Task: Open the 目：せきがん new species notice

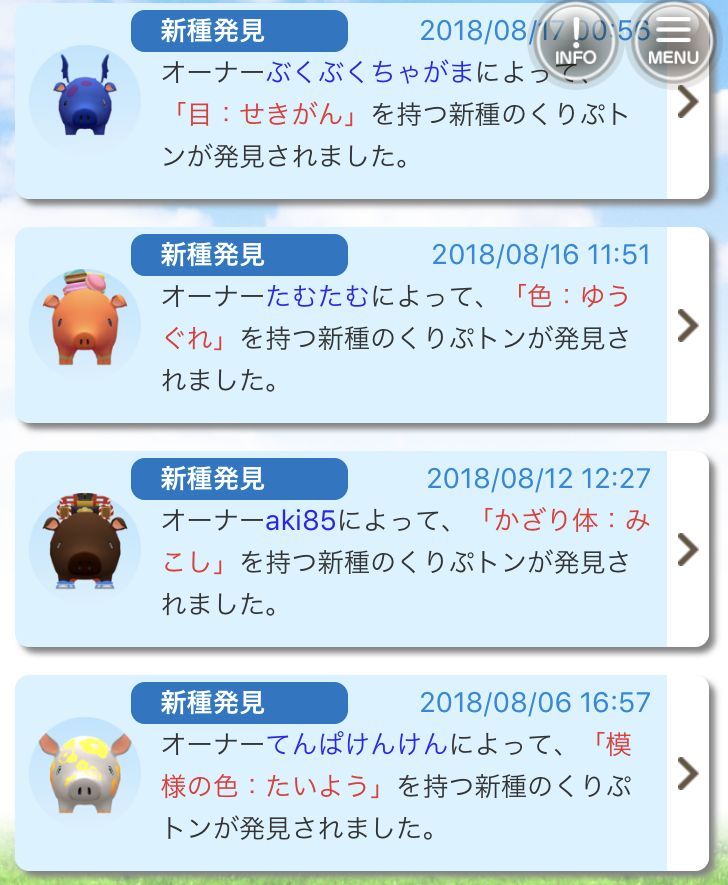Action: [x=687, y=101]
